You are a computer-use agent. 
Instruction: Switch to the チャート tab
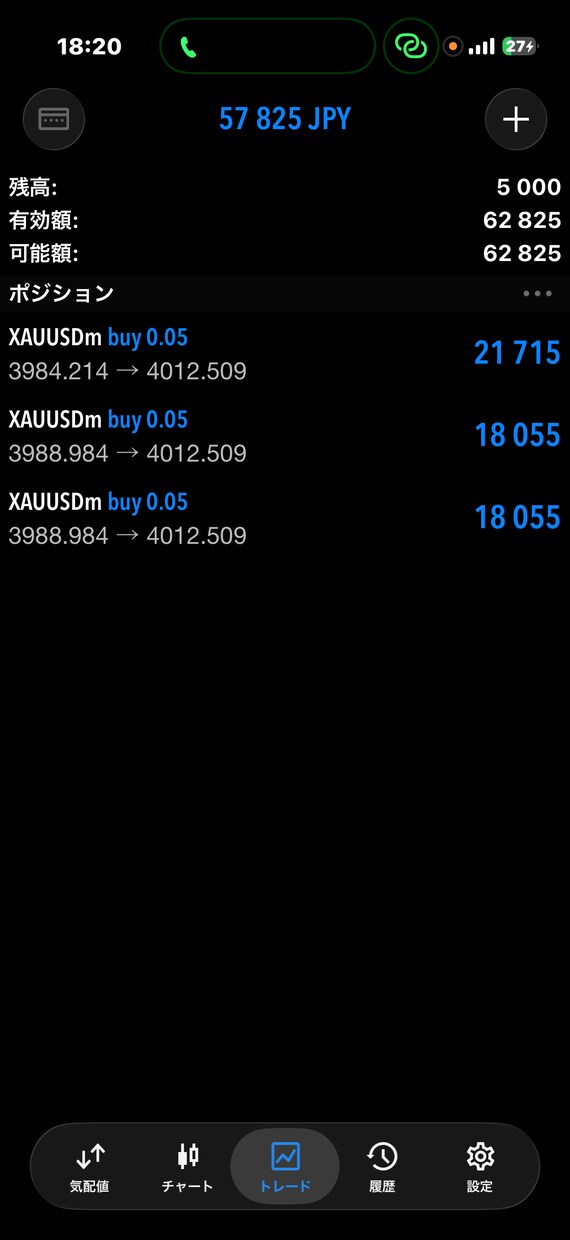tap(187, 1168)
